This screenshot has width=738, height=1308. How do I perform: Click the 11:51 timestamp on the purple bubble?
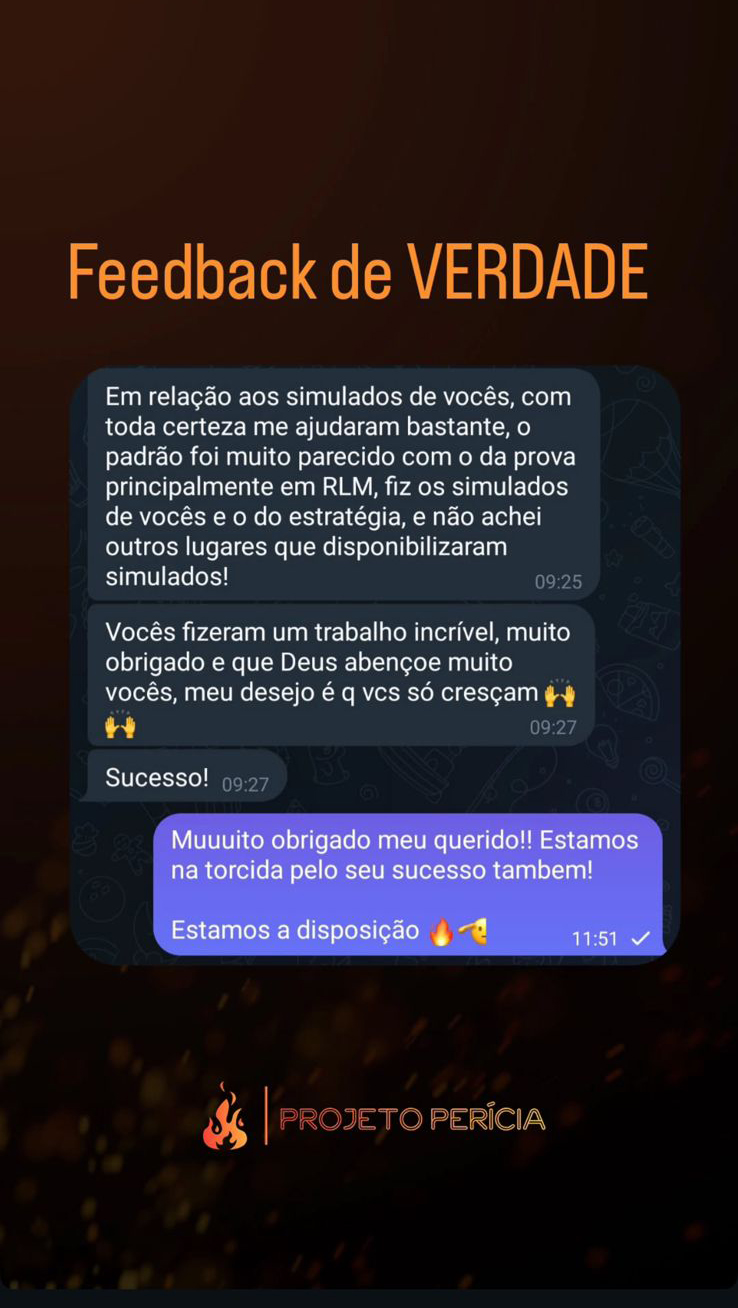594,938
